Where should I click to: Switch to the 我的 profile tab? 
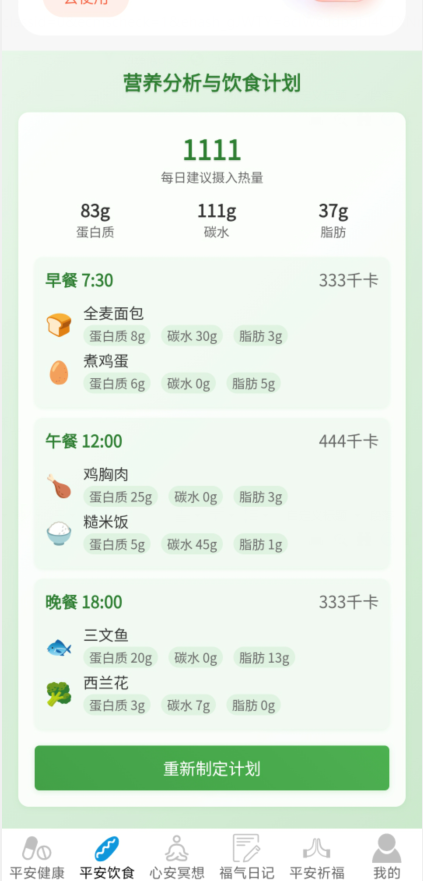pos(386,857)
